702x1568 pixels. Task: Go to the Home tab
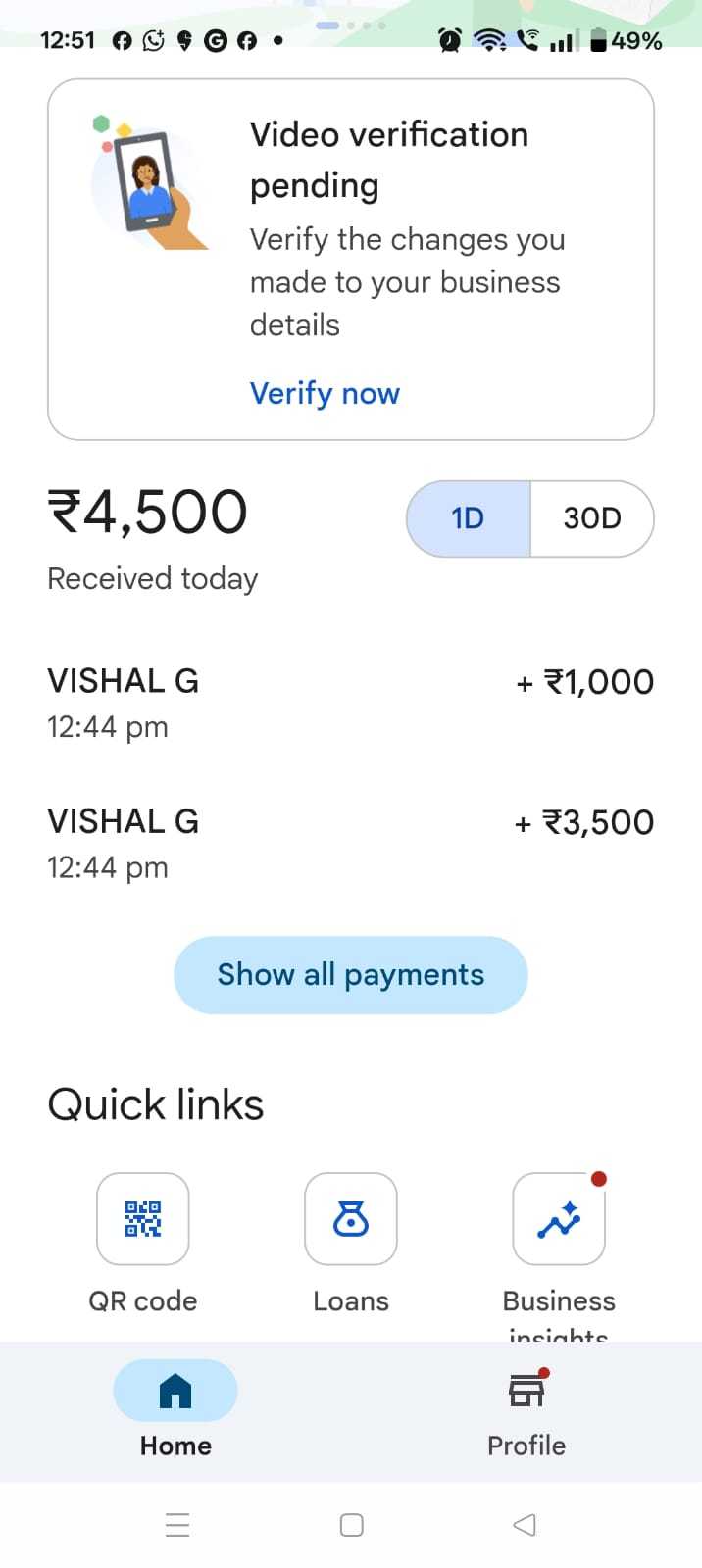tap(175, 1411)
